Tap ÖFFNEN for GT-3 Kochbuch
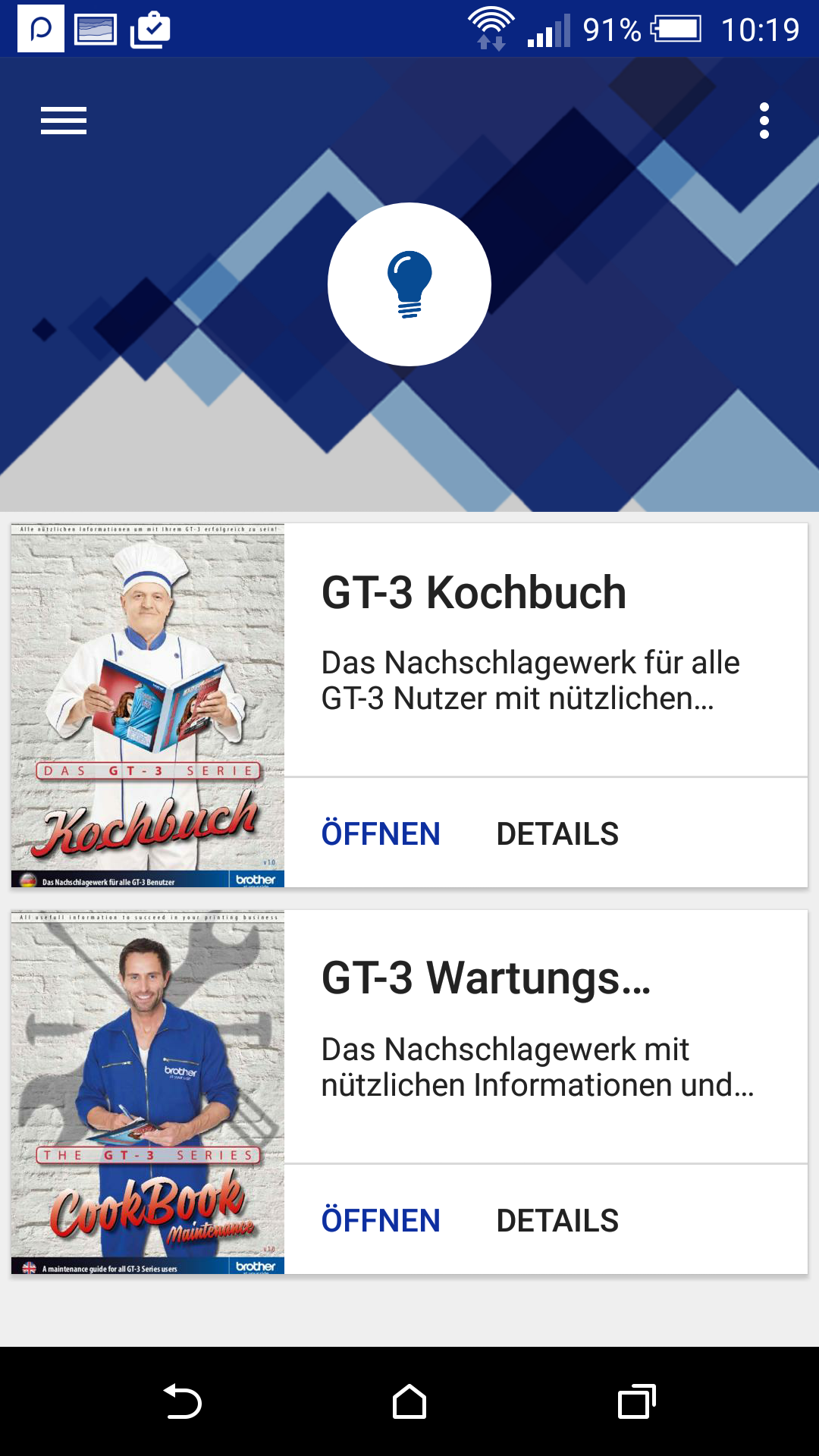 click(381, 833)
